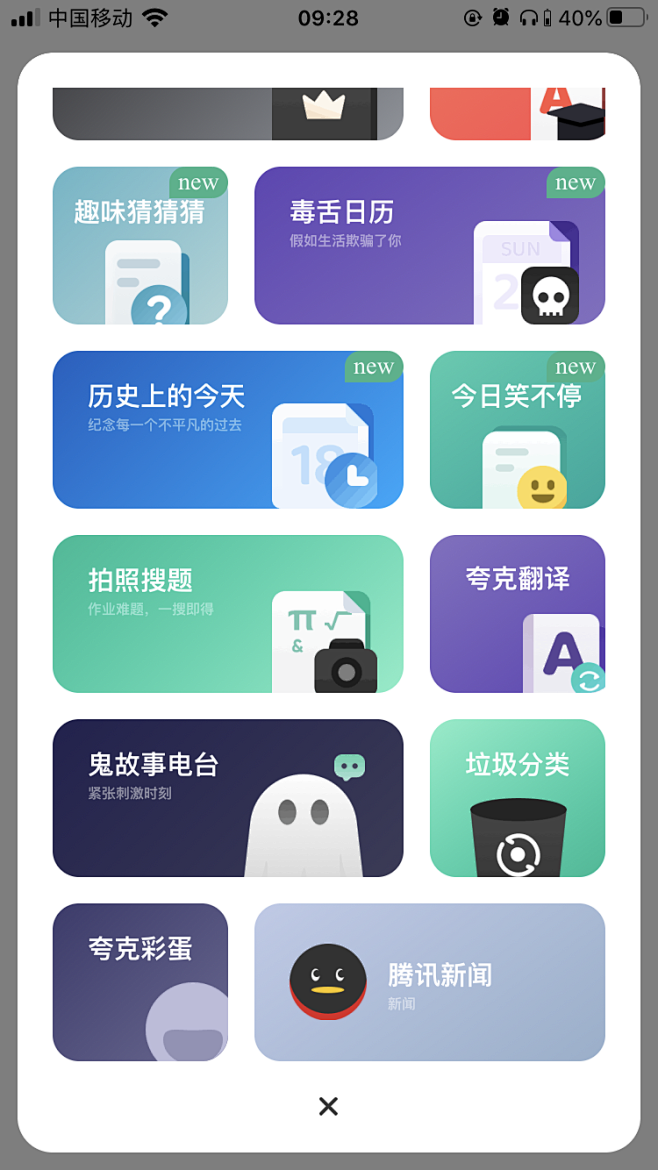Open the 趣味猜猜猜 card

coord(140,246)
